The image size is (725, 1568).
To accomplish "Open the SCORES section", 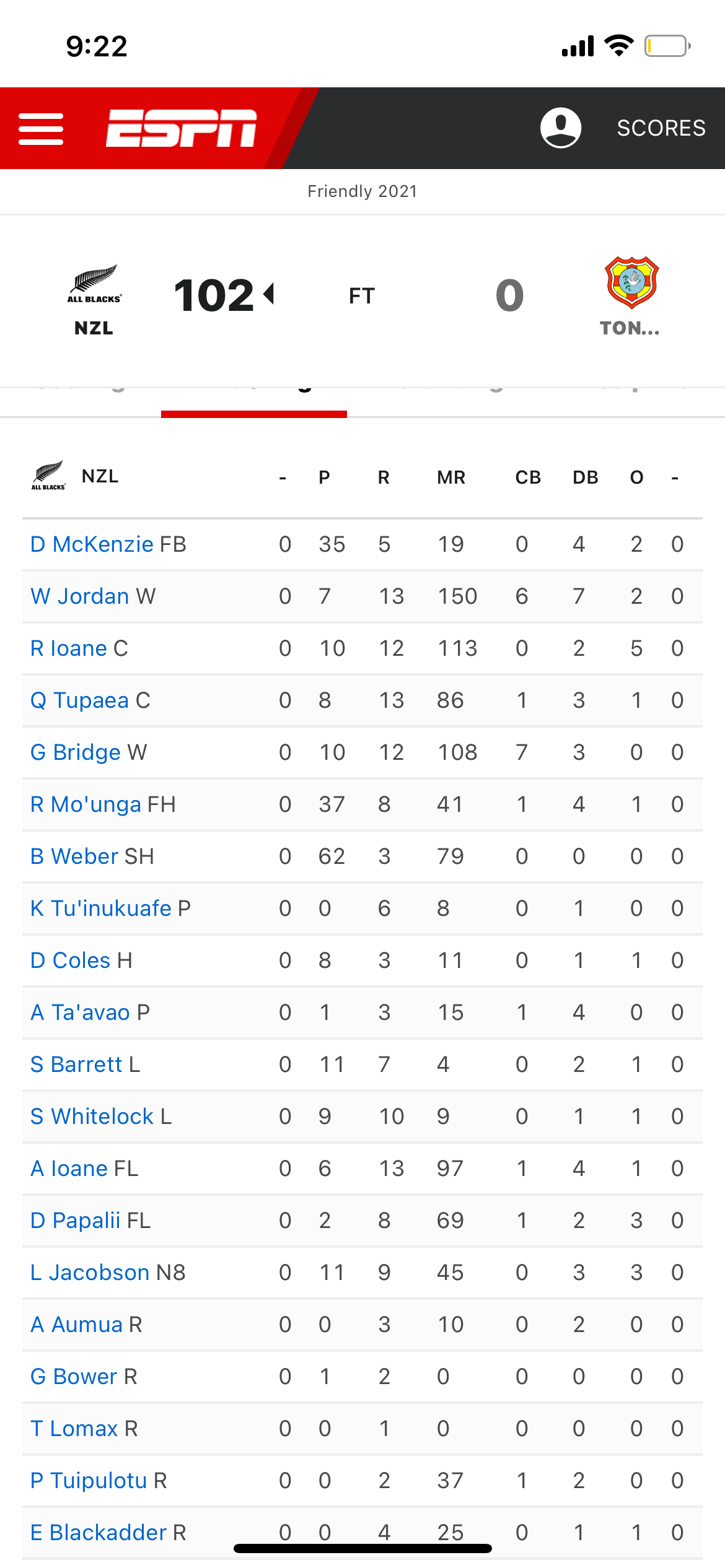I will pos(661,128).
